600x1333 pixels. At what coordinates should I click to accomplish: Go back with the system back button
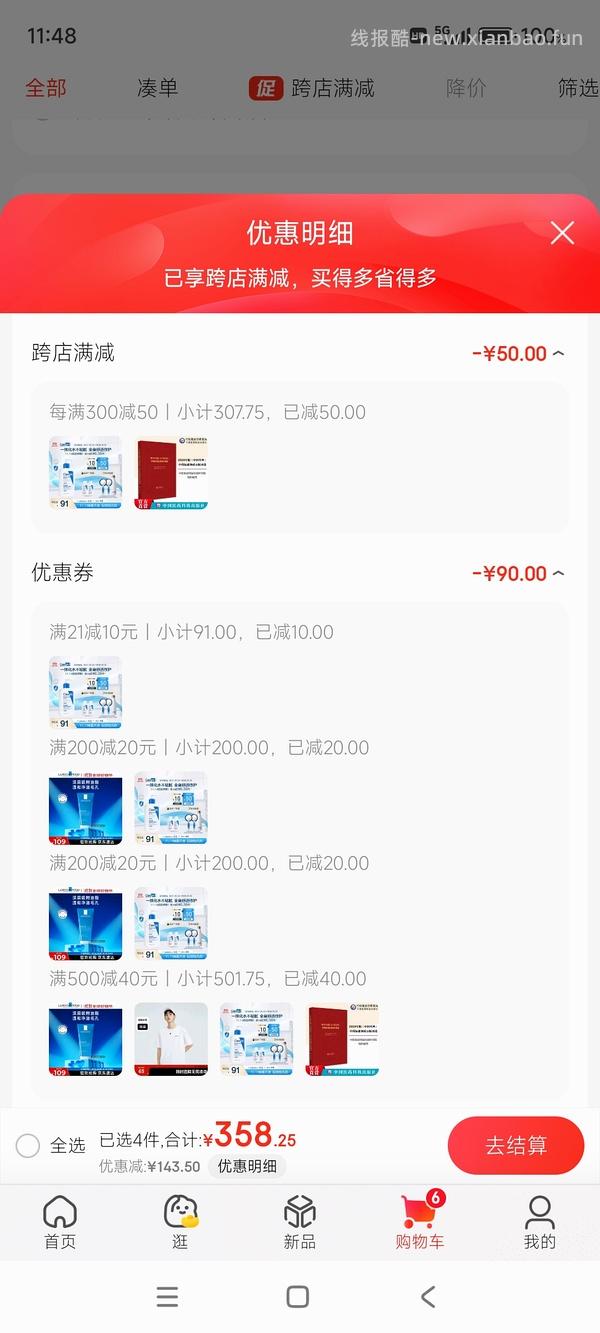[x=428, y=1297]
